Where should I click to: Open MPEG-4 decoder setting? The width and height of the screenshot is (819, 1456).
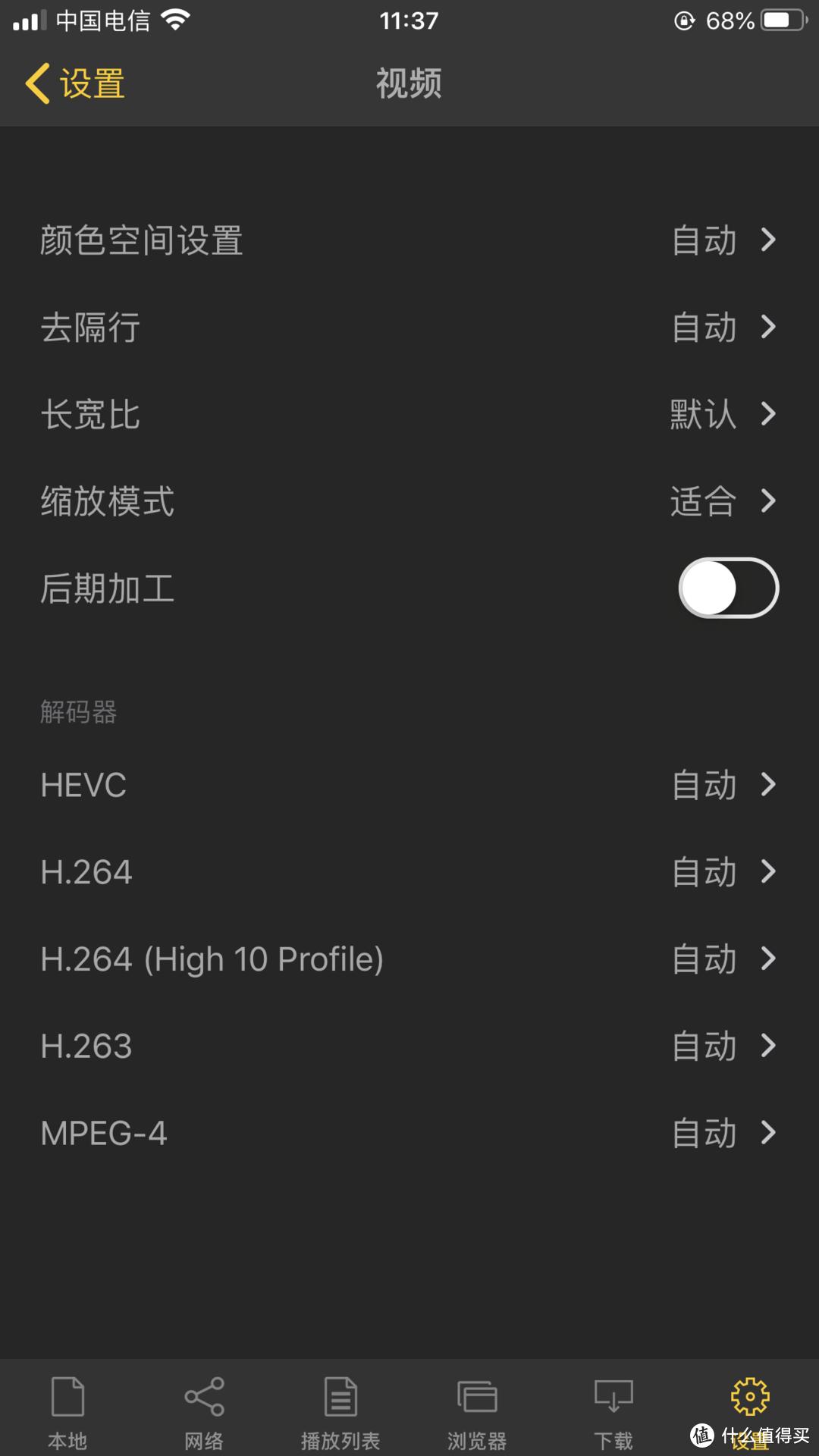(409, 1133)
